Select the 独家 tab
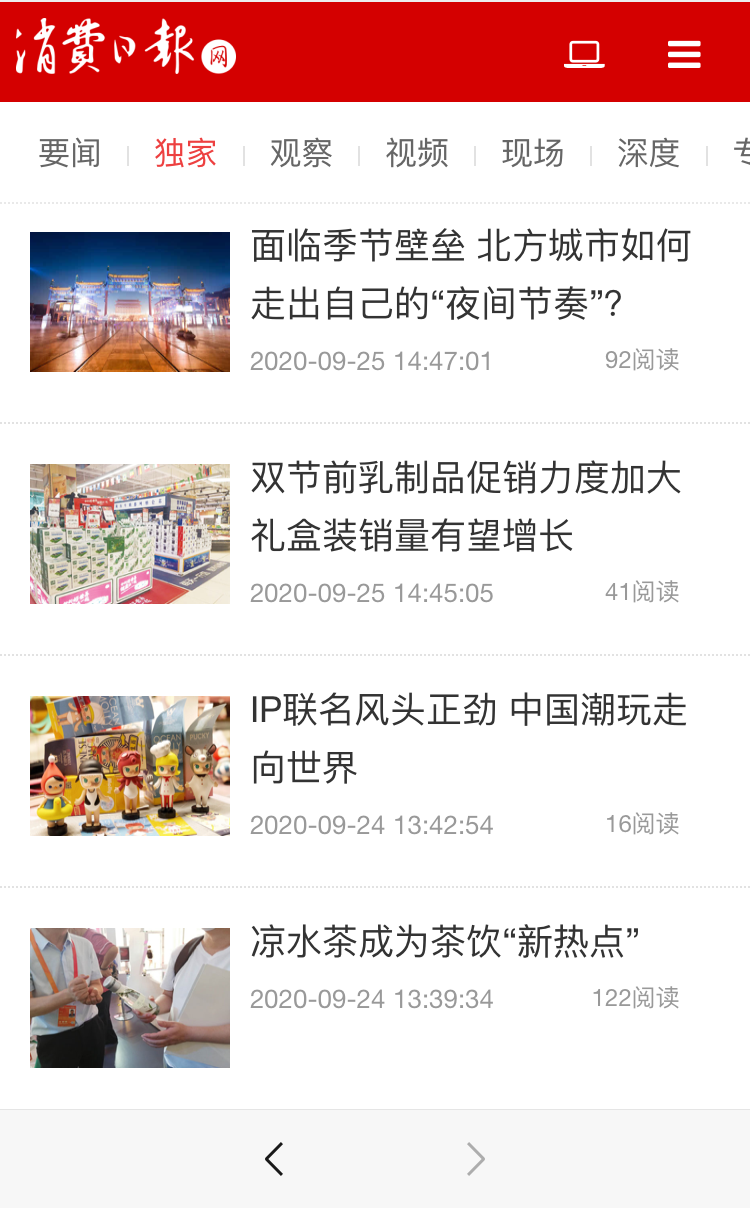Screen dimensions: 750x1208 click(186, 153)
